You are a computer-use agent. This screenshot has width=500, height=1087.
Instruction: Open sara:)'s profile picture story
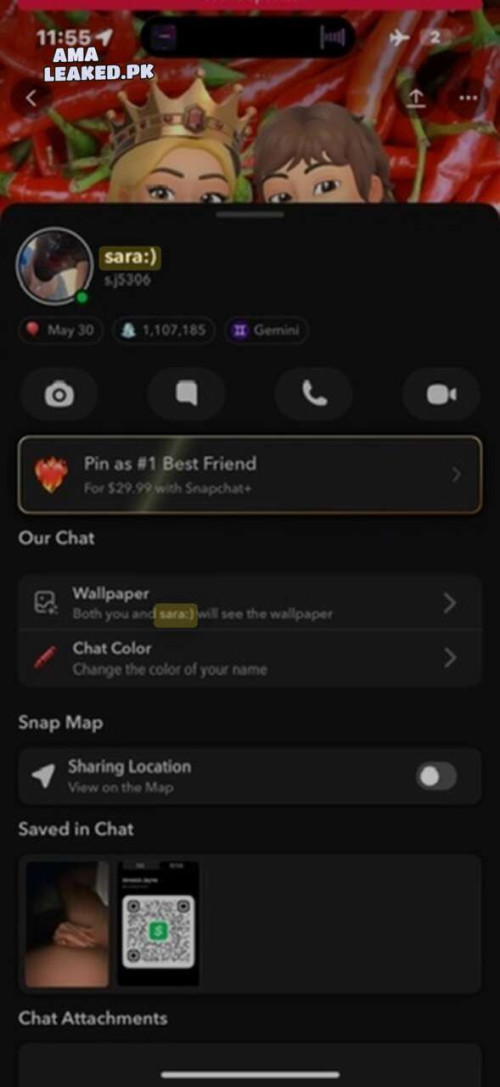point(54,266)
